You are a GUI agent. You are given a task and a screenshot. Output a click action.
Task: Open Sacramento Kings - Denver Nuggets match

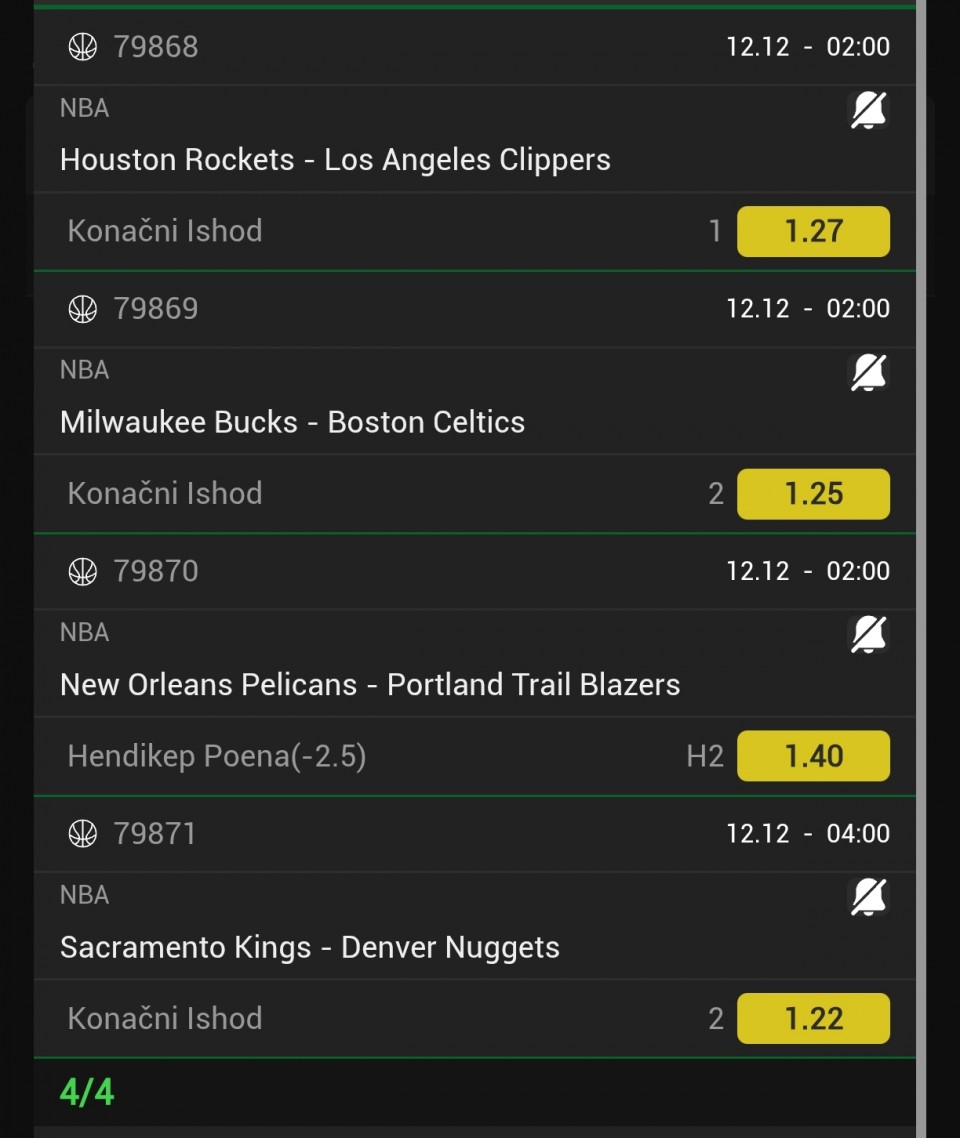[x=310, y=947]
